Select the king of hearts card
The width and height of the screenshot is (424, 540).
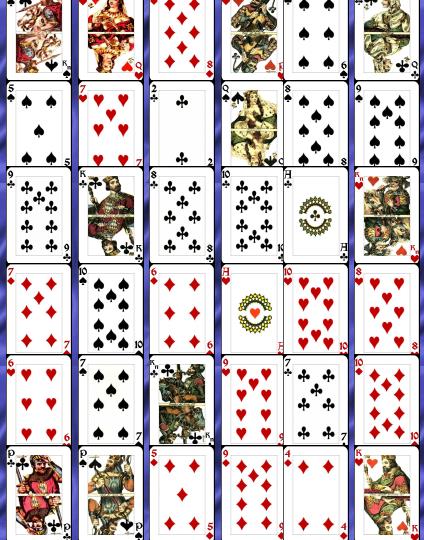(387, 493)
